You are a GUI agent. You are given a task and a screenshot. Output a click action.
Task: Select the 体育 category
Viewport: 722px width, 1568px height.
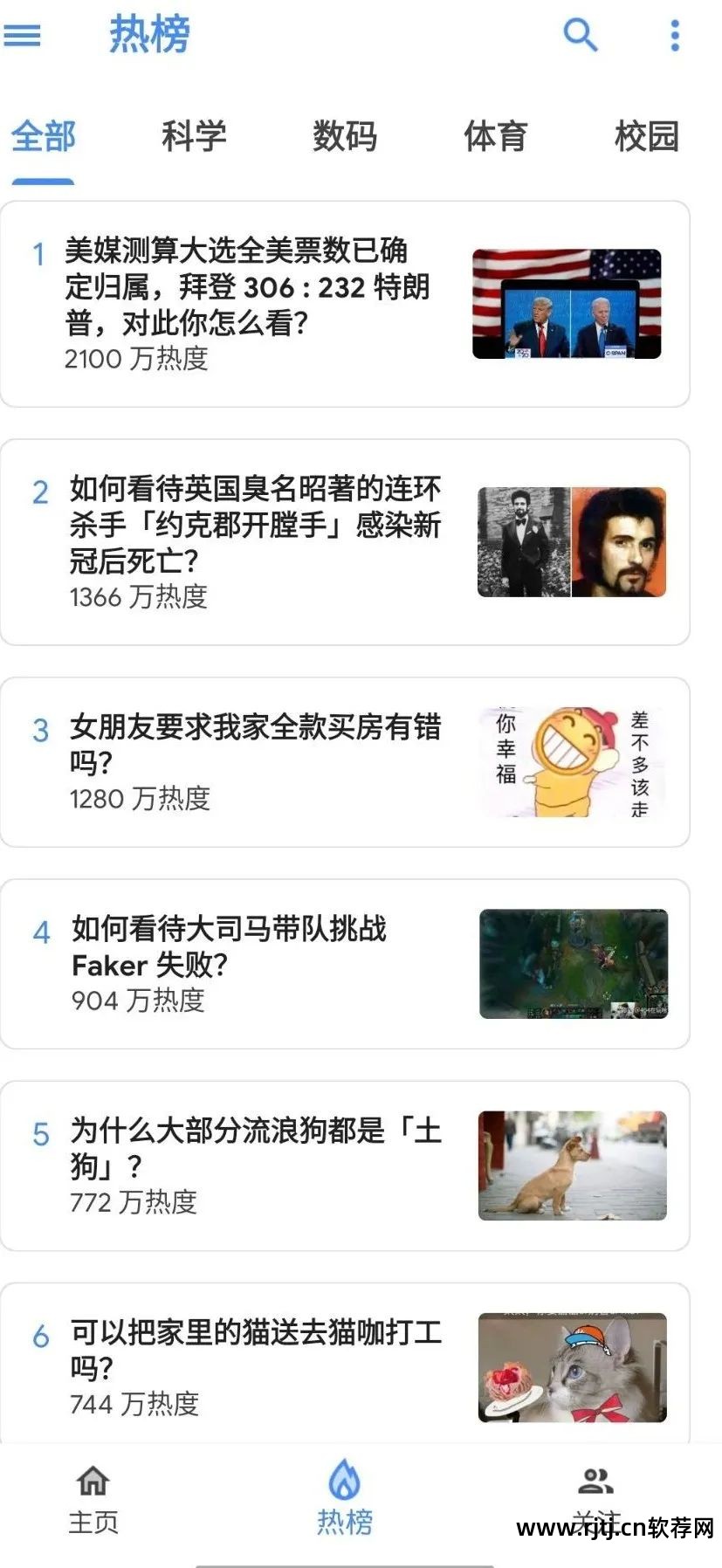coord(495,137)
